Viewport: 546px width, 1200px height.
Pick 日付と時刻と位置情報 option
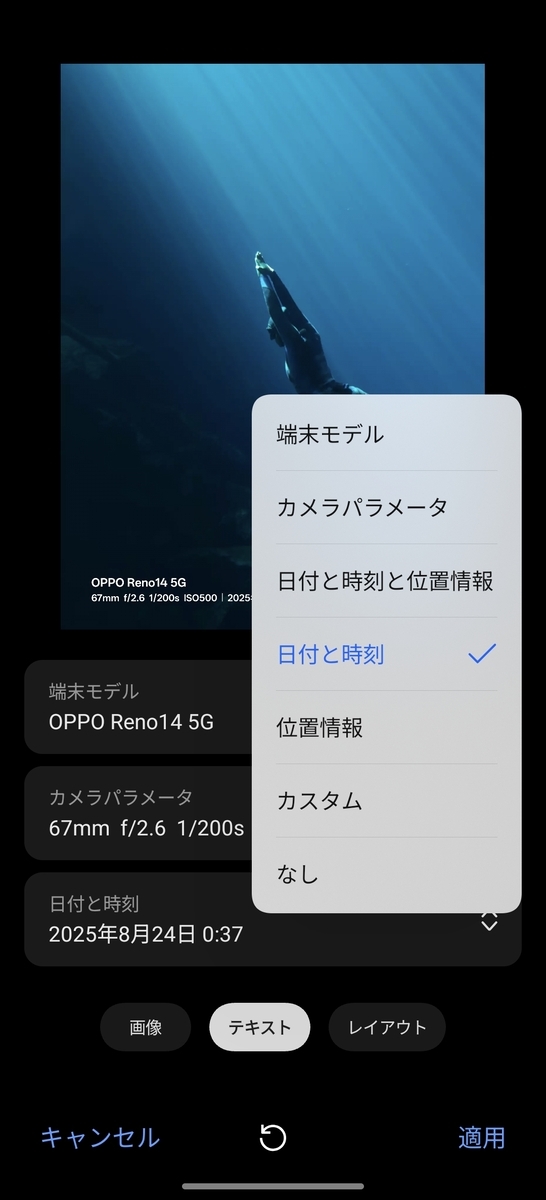coord(386,580)
